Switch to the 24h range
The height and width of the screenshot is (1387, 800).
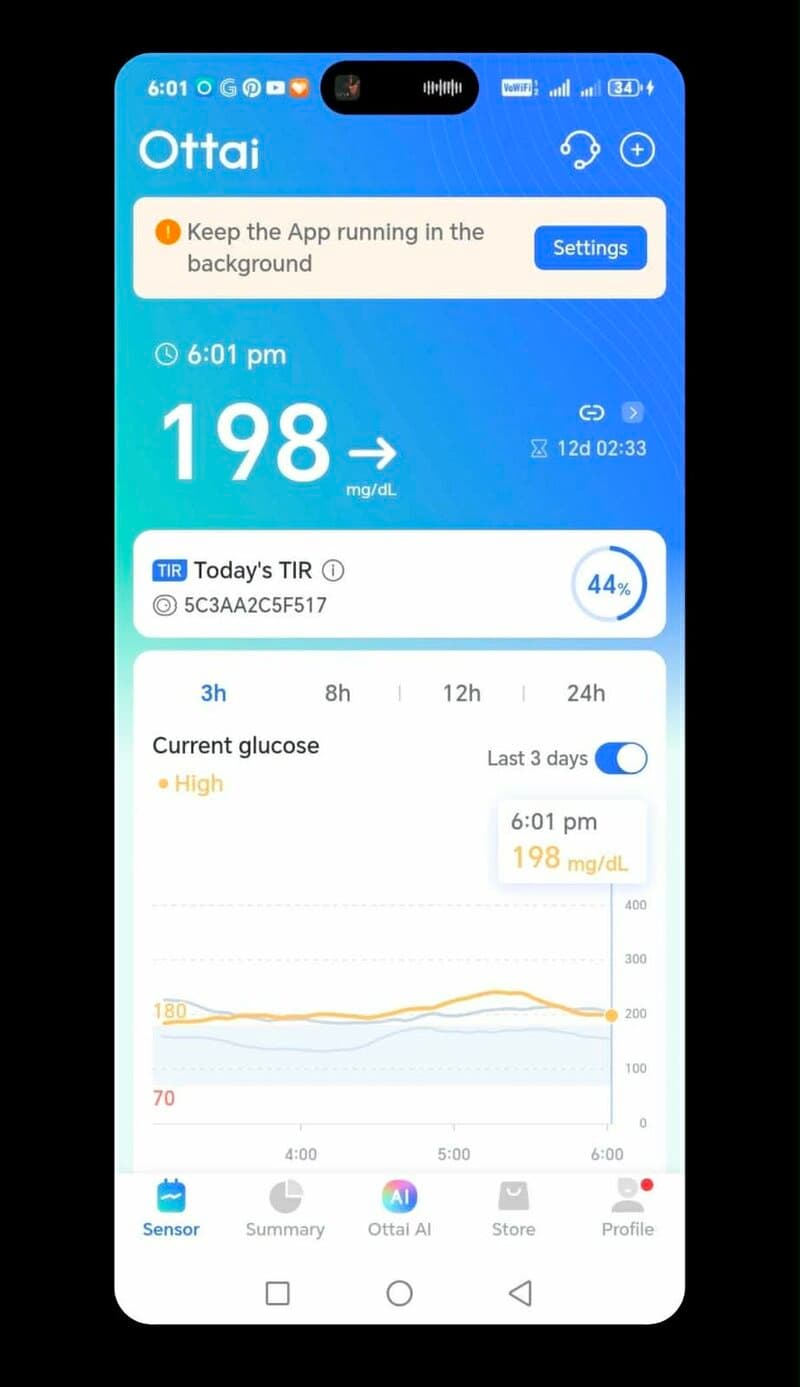click(586, 693)
